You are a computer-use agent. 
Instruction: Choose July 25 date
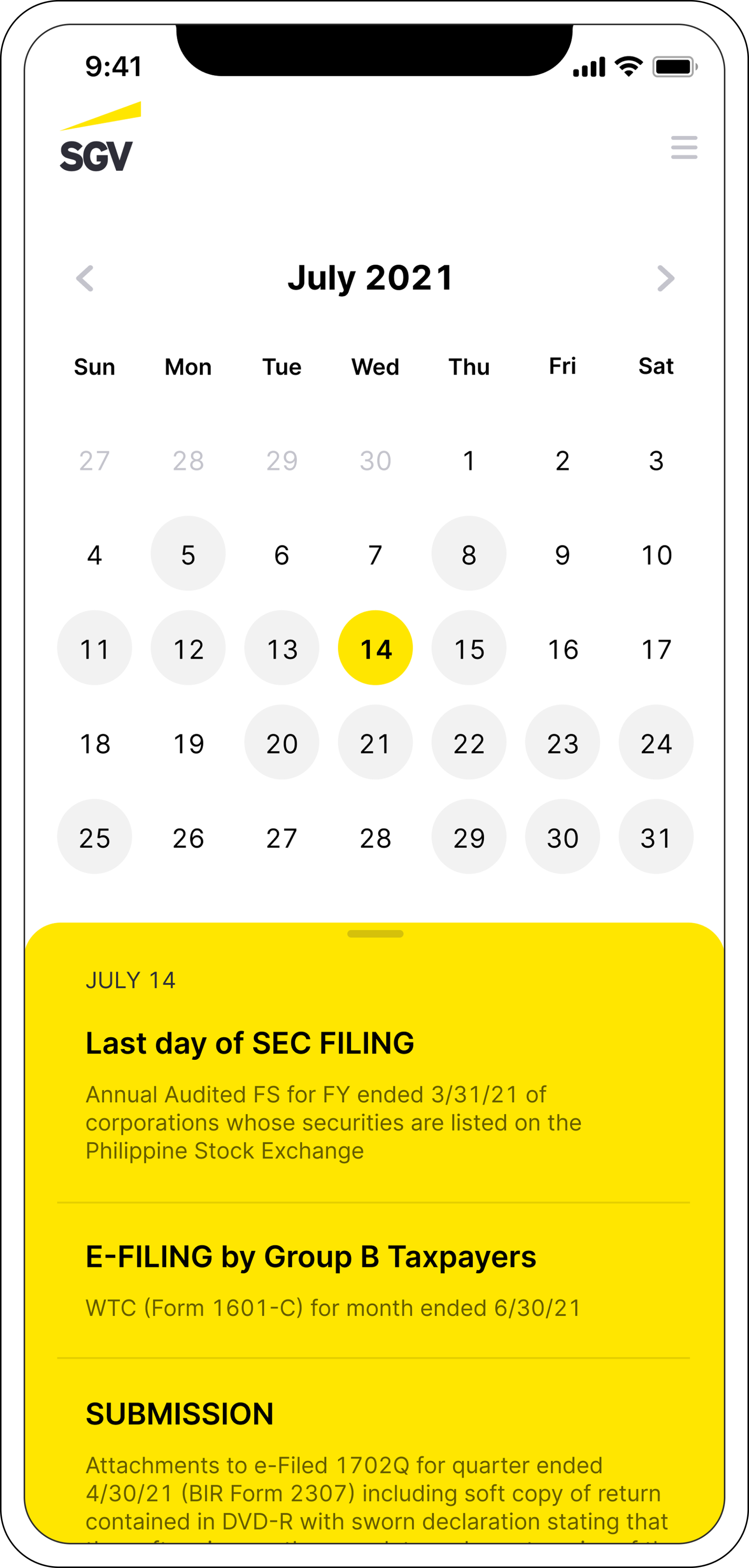(x=94, y=837)
